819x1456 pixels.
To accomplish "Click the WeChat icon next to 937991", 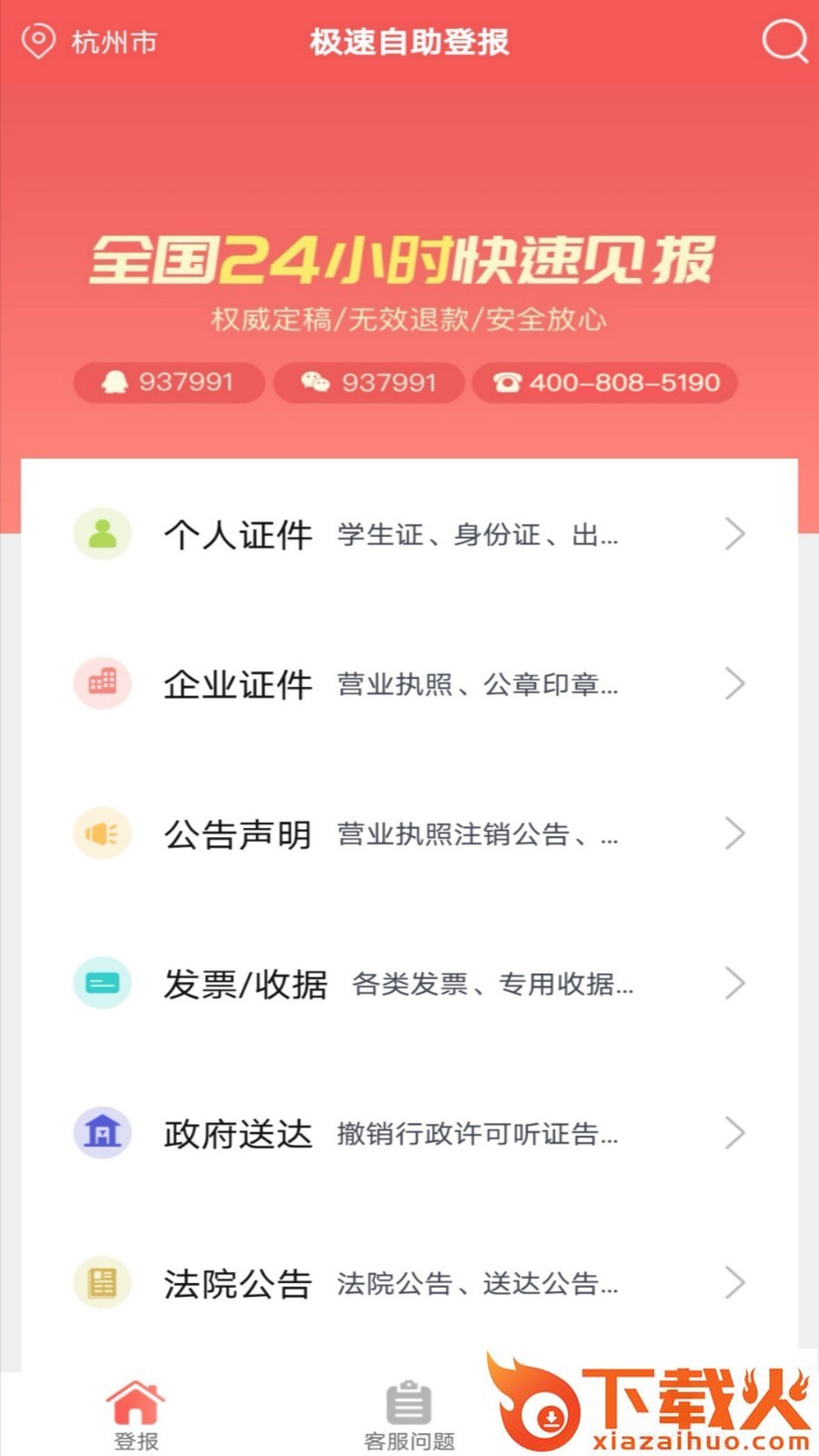I will click(x=314, y=382).
